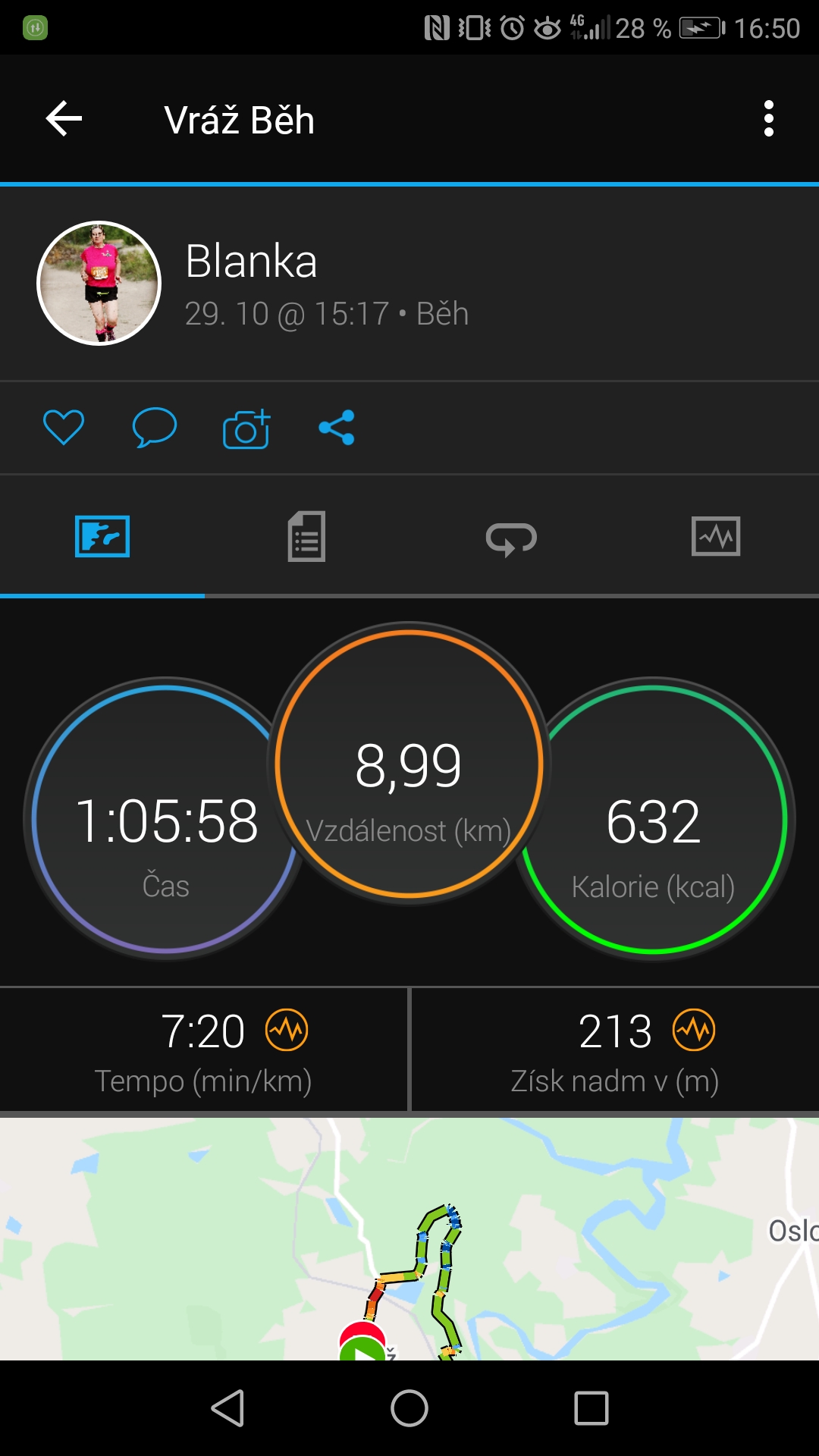Open the elevation insight icon beside 213
Viewport: 819px width, 1456px height.
(x=694, y=1030)
